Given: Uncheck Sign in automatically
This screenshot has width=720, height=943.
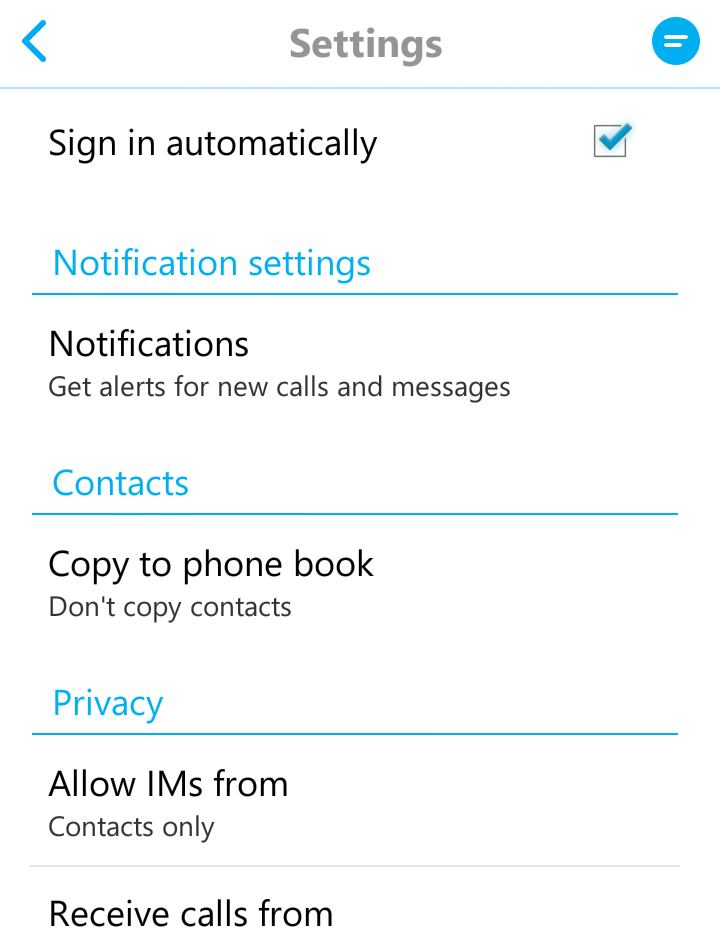Looking at the screenshot, I should point(610,141).
